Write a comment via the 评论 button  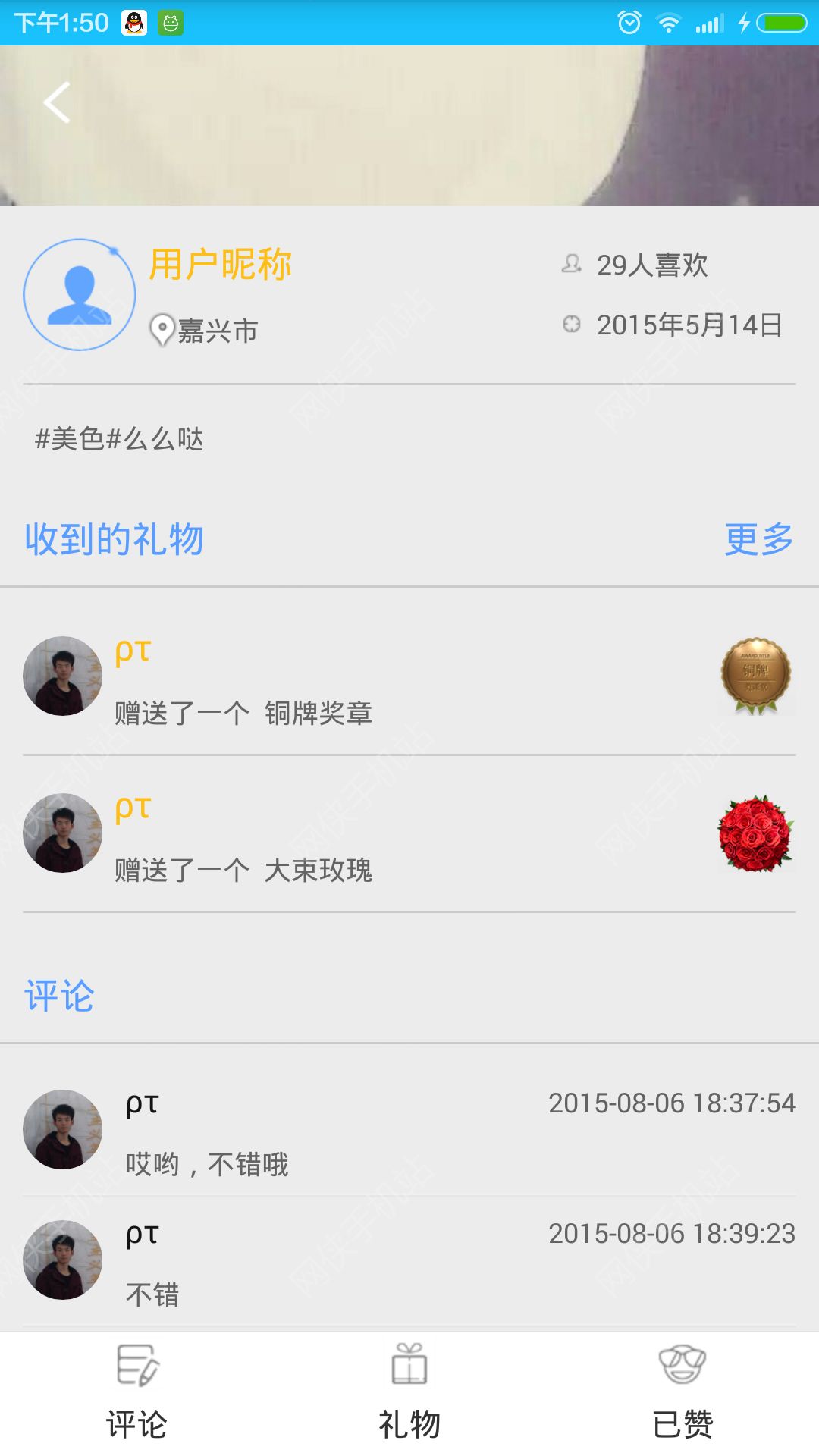pos(136,1394)
